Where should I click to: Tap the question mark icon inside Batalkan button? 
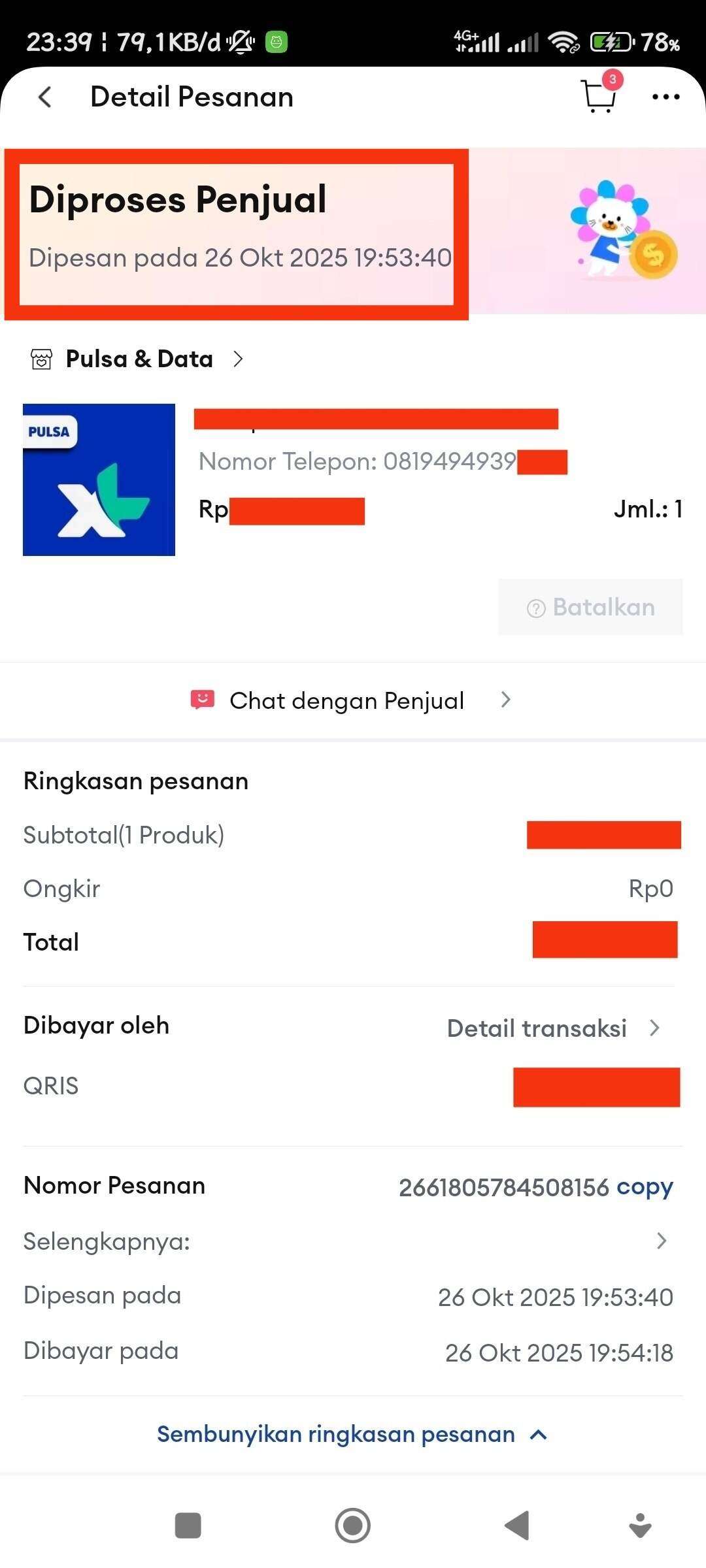[x=536, y=607]
